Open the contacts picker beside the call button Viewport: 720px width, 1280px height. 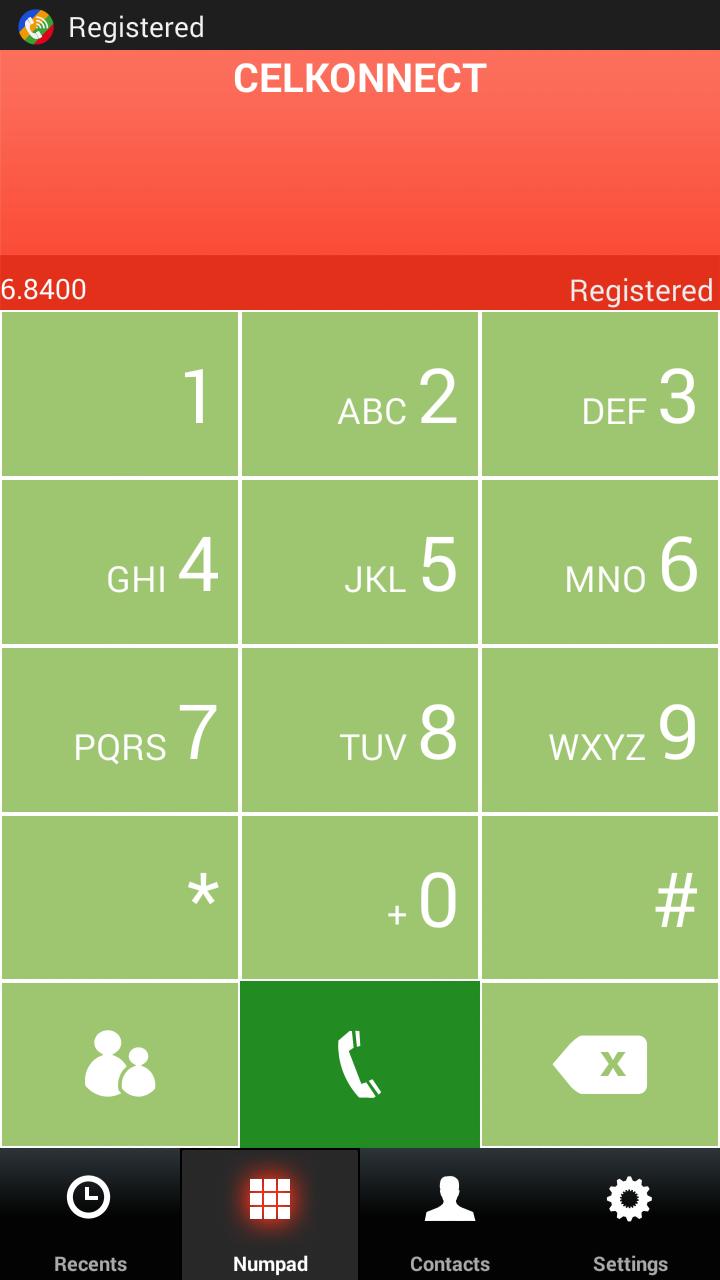120,1064
